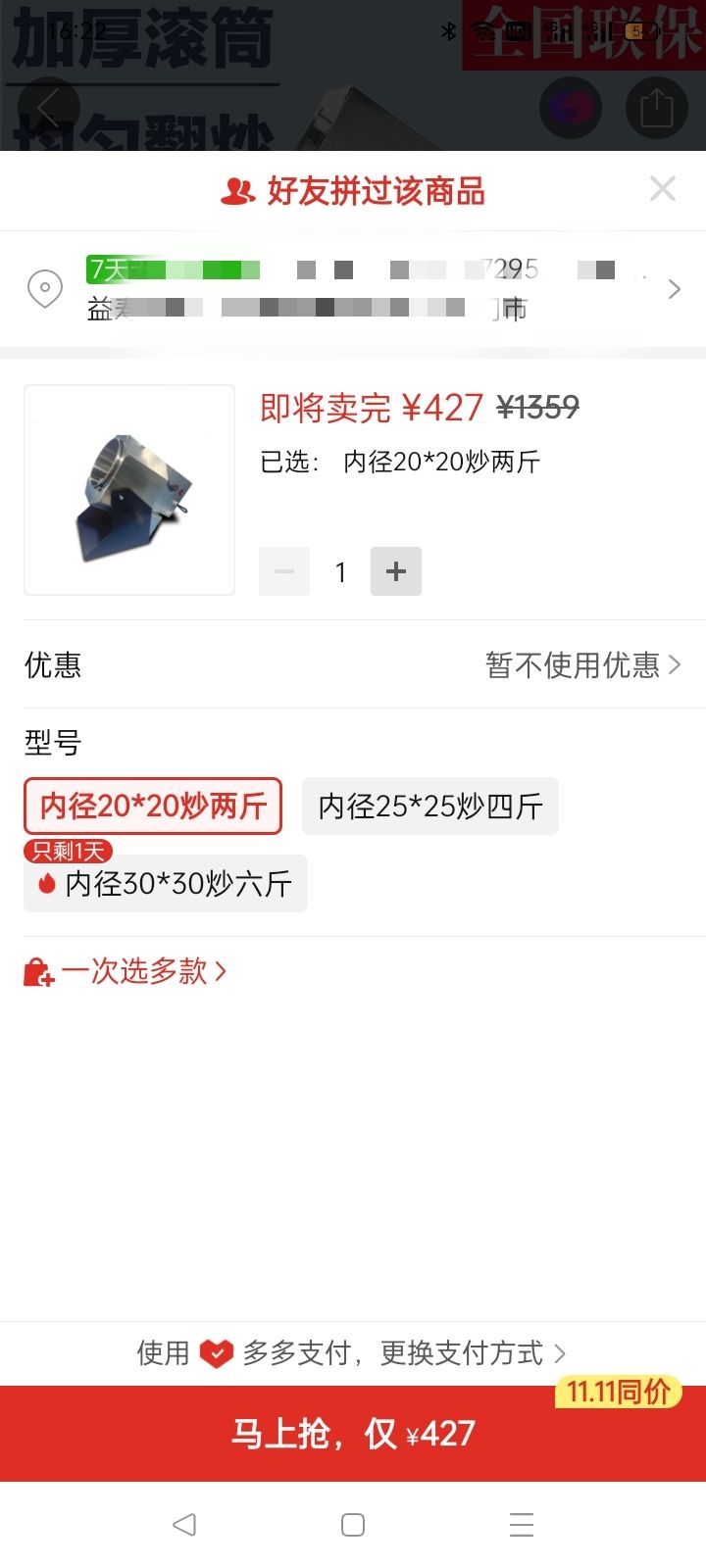The width and height of the screenshot is (706, 1568).
Task: Go back with system navigation button
Action: click(184, 1524)
